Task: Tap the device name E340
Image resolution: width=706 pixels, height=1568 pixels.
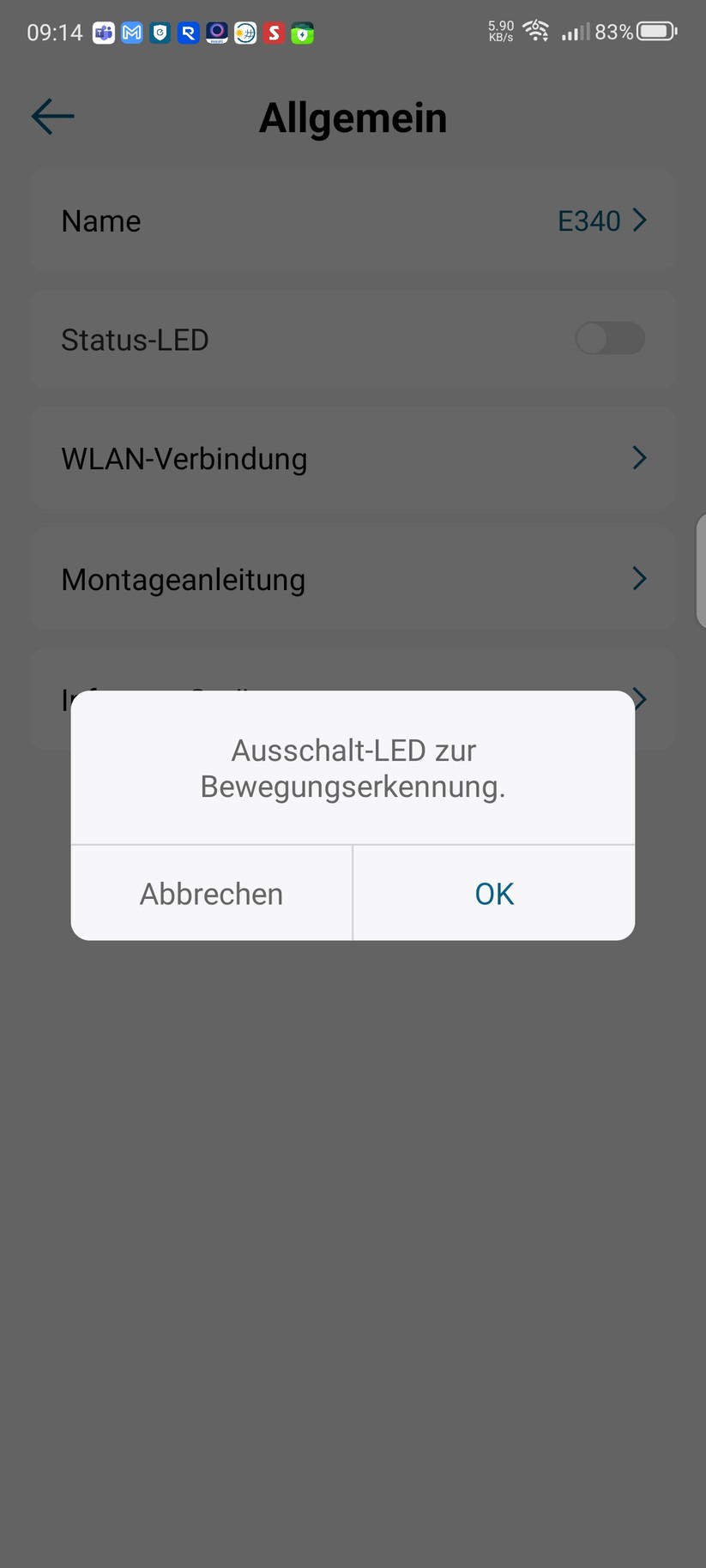Action: click(588, 220)
